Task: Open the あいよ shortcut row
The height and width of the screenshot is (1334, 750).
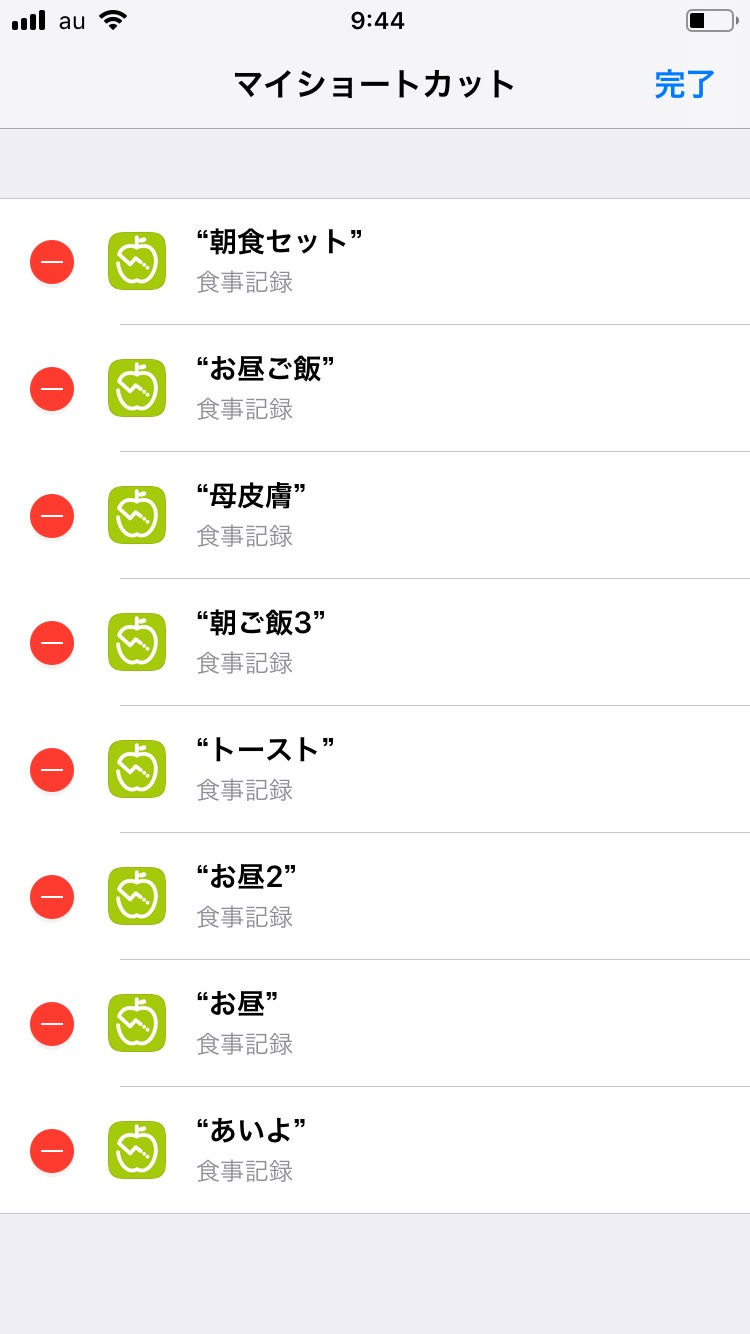Action: (375, 1150)
